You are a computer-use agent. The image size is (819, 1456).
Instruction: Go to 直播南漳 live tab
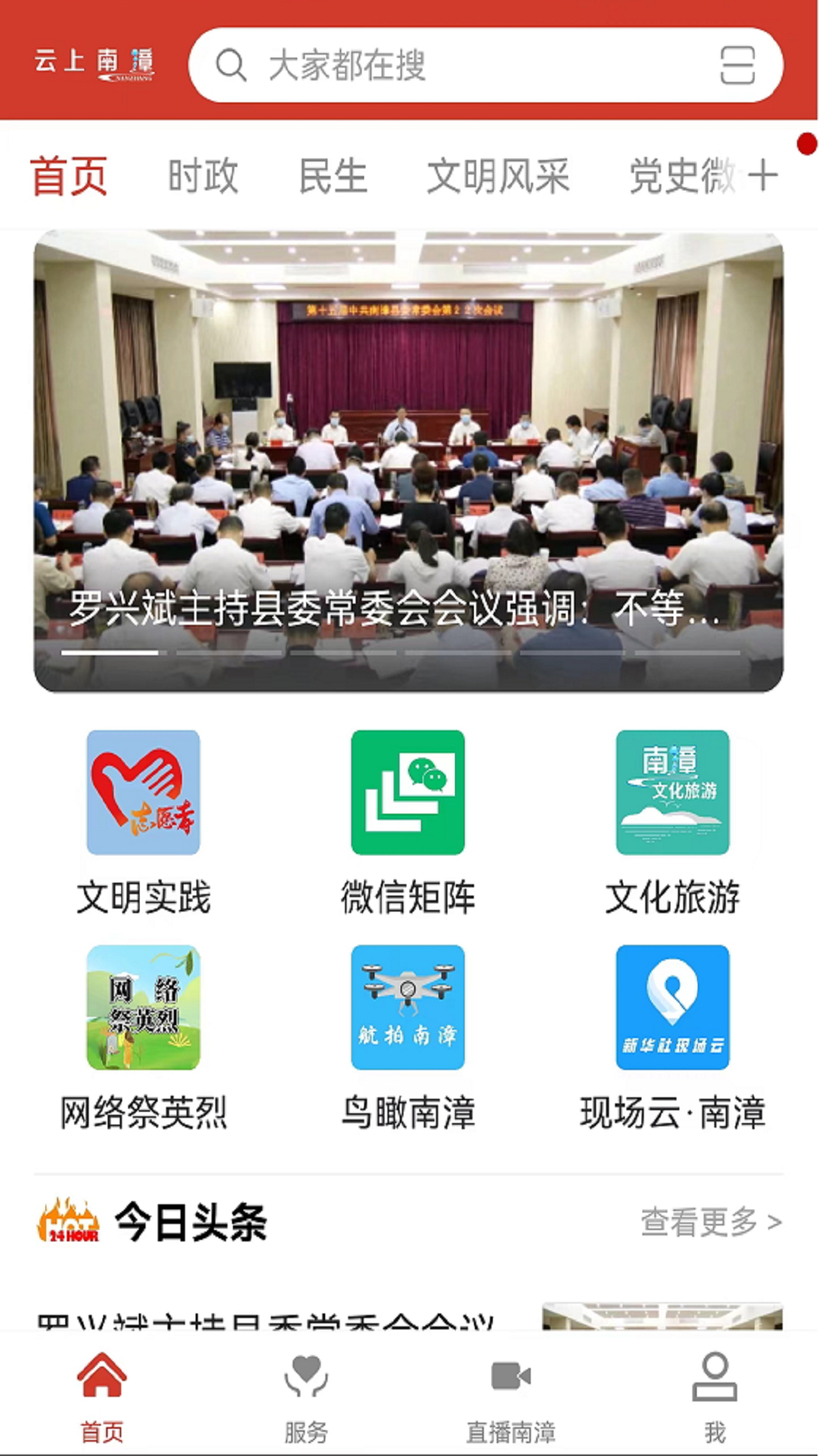[x=510, y=1397]
